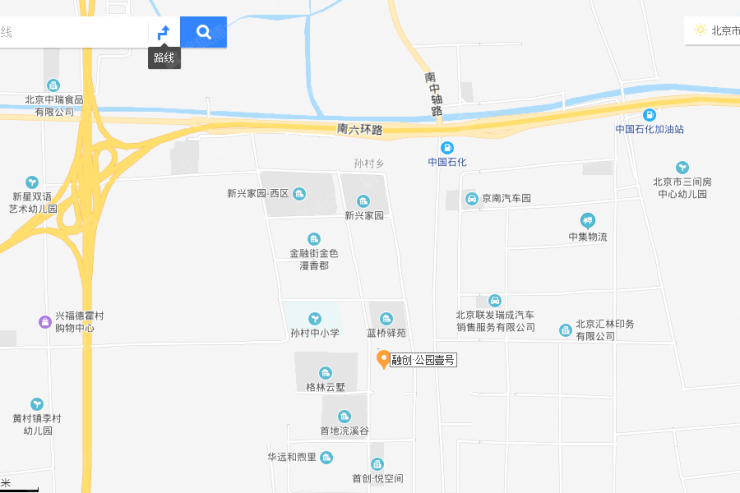Tap the 京南汽车园 place icon
This screenshot has width=740, height=493.
[471, 198]
